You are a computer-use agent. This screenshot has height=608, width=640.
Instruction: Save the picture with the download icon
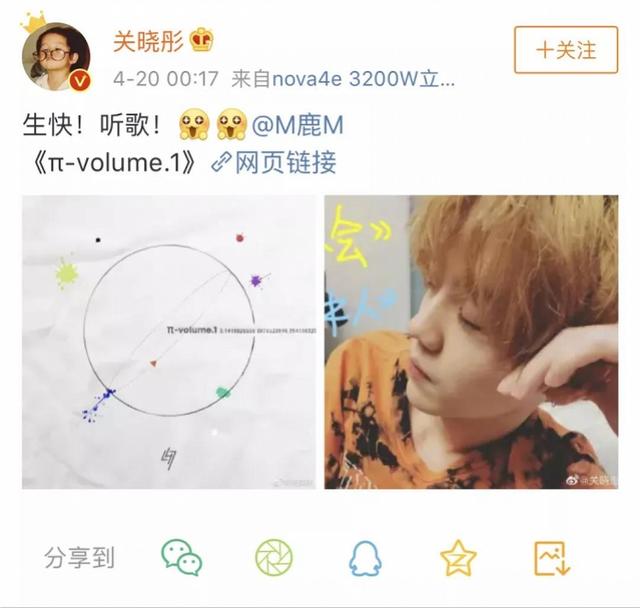(551, 557)
